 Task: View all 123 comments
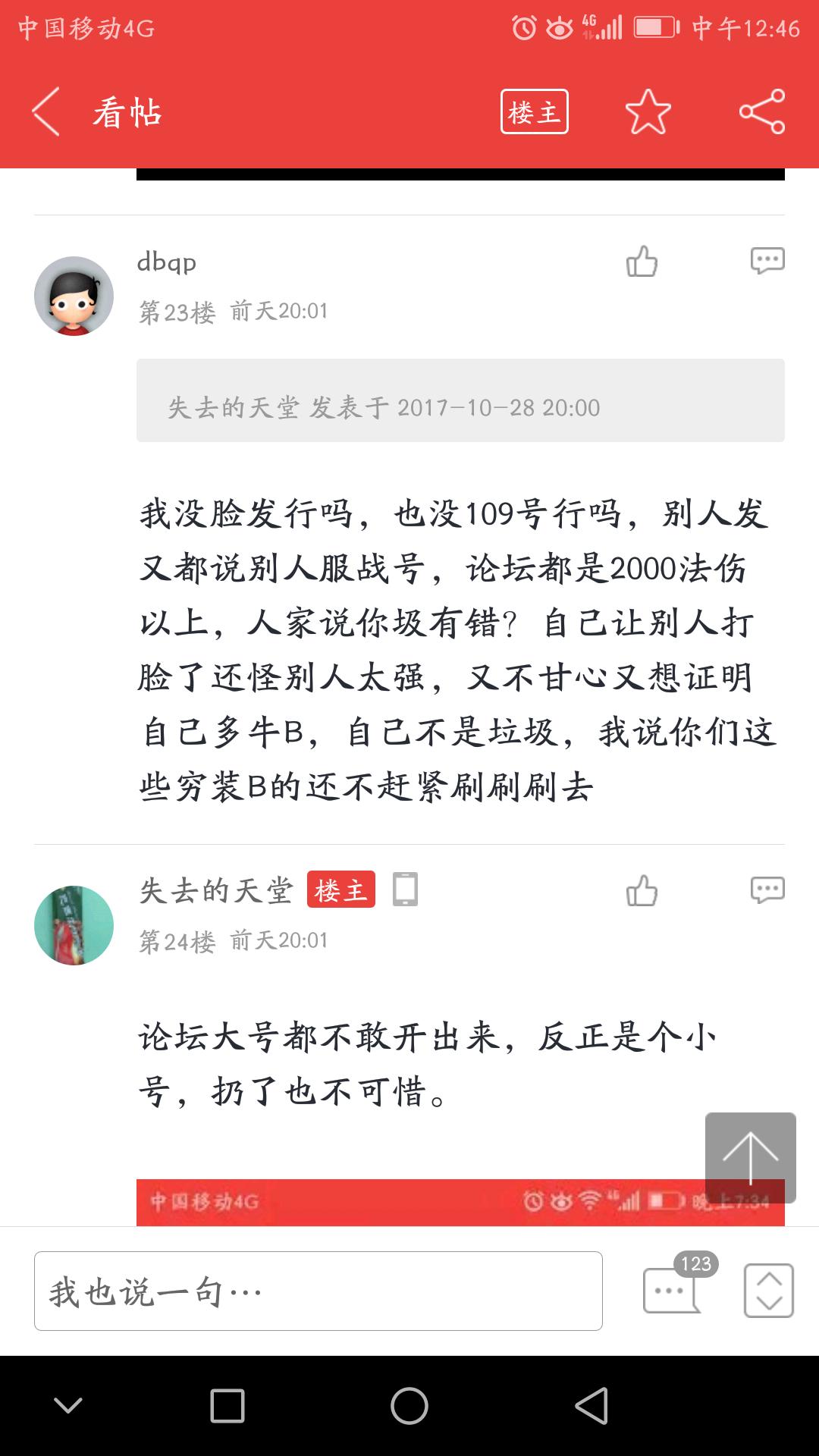672,1289
